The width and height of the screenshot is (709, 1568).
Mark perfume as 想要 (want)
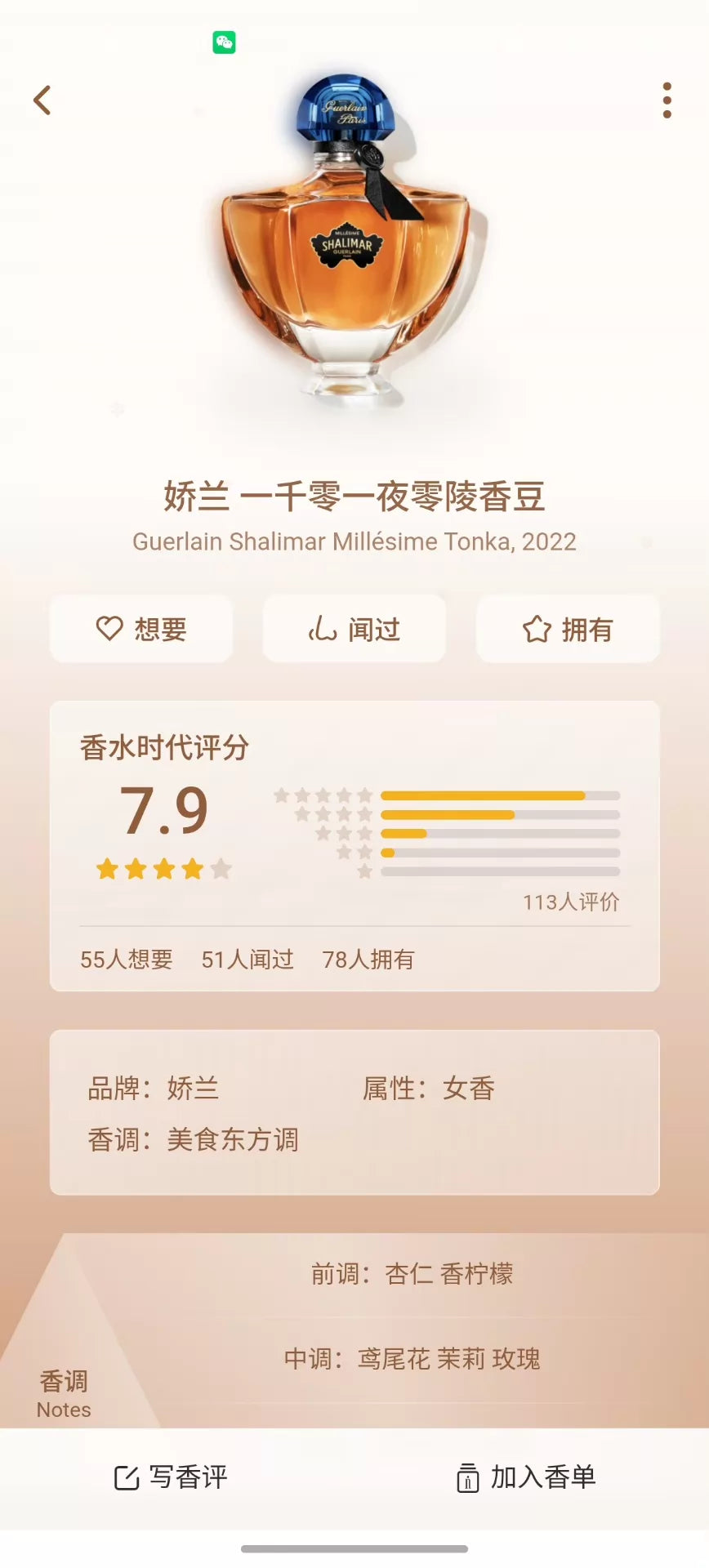(x=141, y=629)
